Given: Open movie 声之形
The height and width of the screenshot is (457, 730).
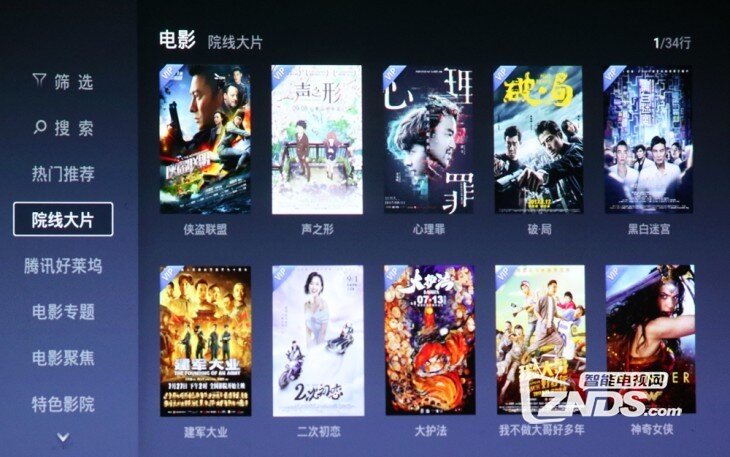Looking at the screenshot, I should pos(316,140).
